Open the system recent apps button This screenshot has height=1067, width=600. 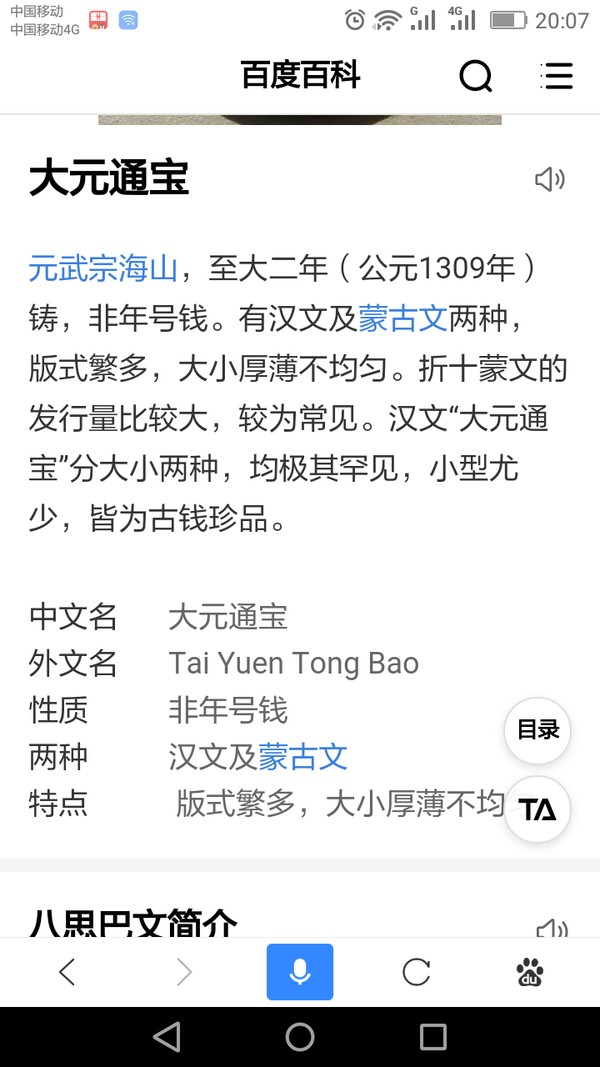coord(433,1037)
